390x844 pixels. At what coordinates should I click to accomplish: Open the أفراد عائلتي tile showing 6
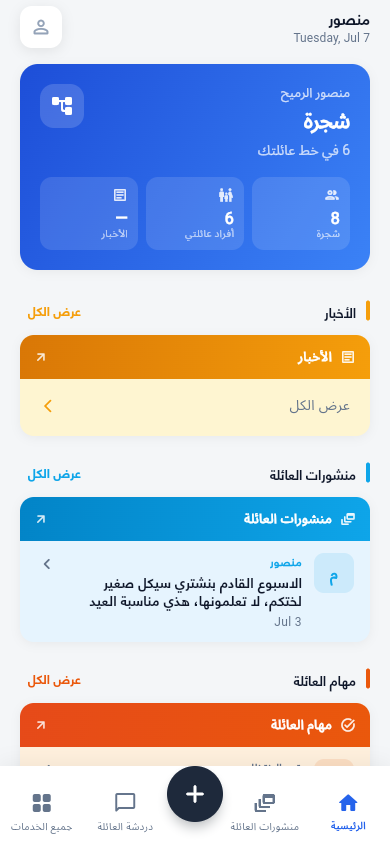[x=195, y=214]
